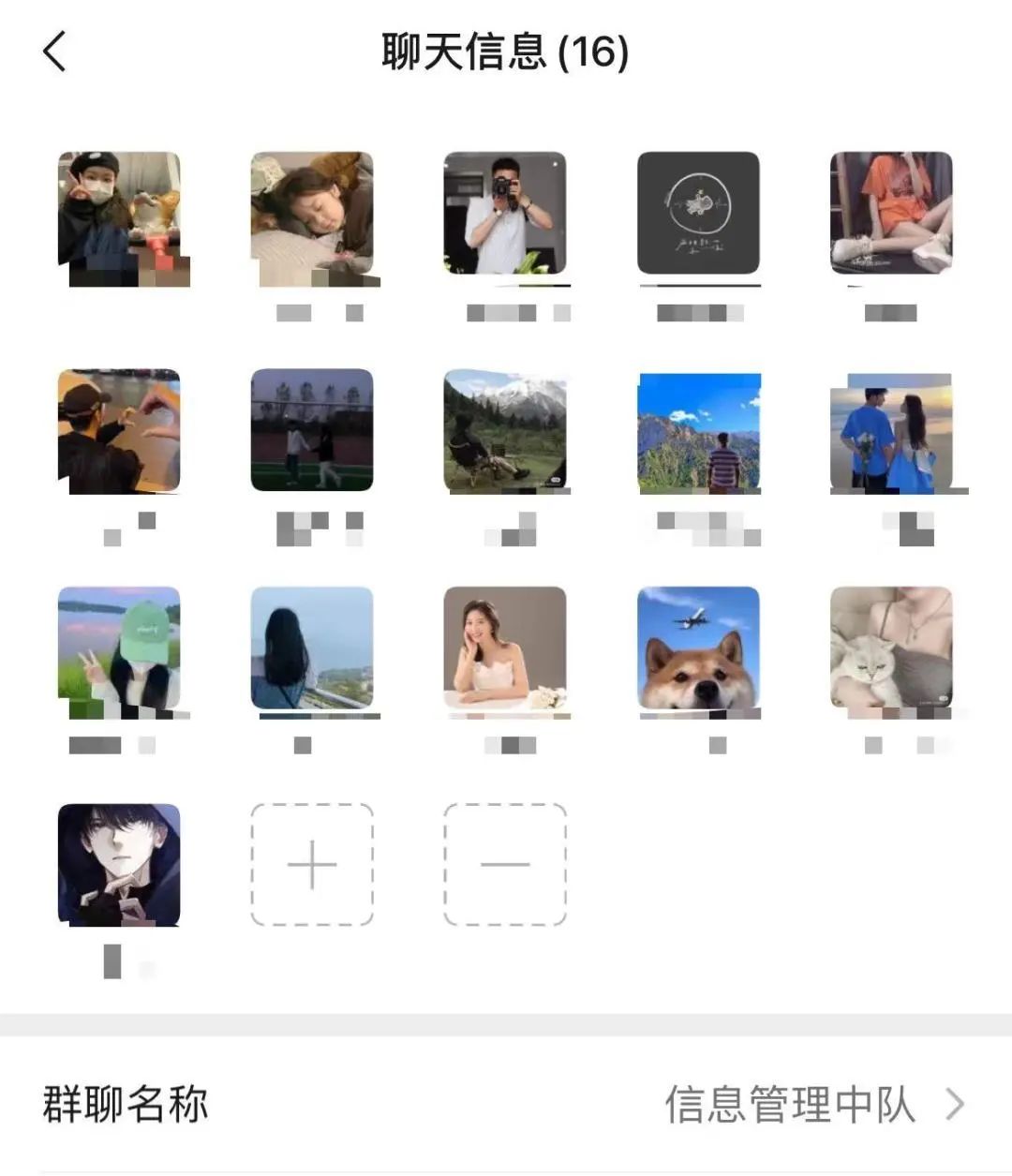1012x1176 pixels.
Task: Open member with green cap avatar
Action: tap(119, 648)
